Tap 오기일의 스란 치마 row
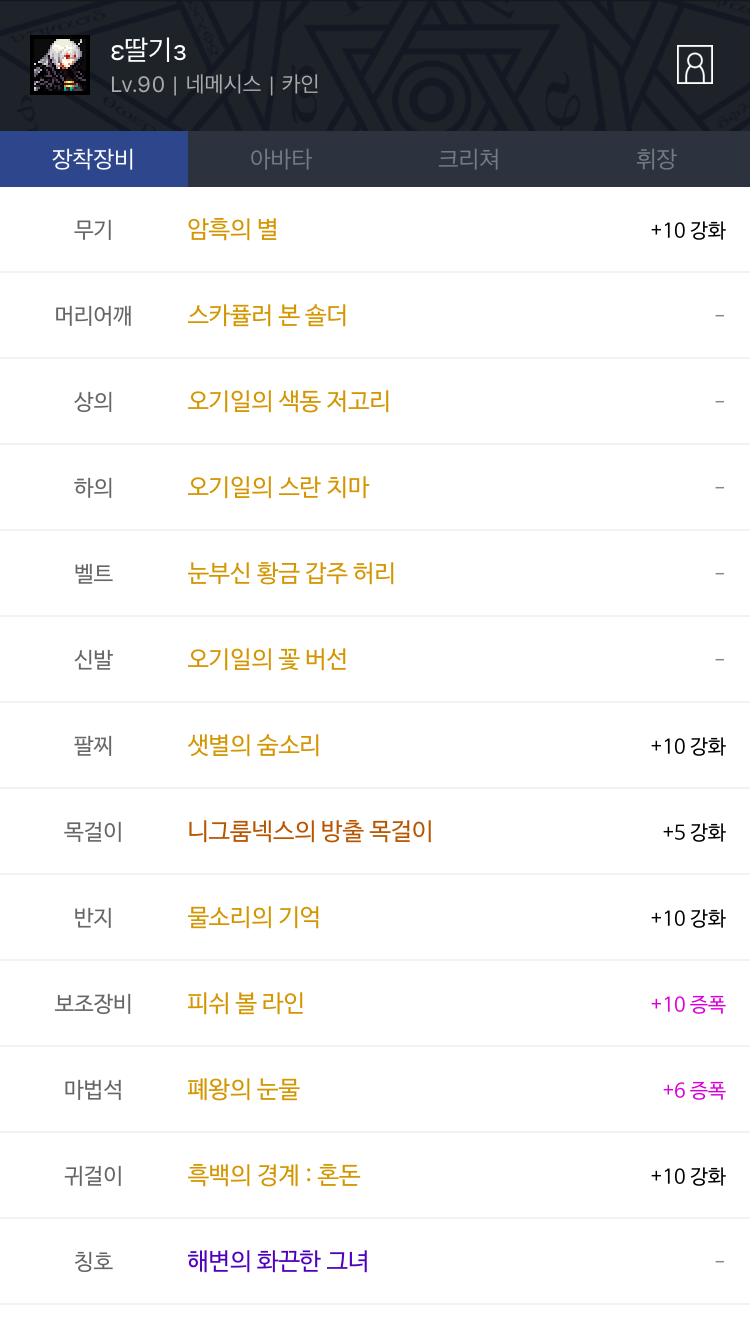 point(375,488)
